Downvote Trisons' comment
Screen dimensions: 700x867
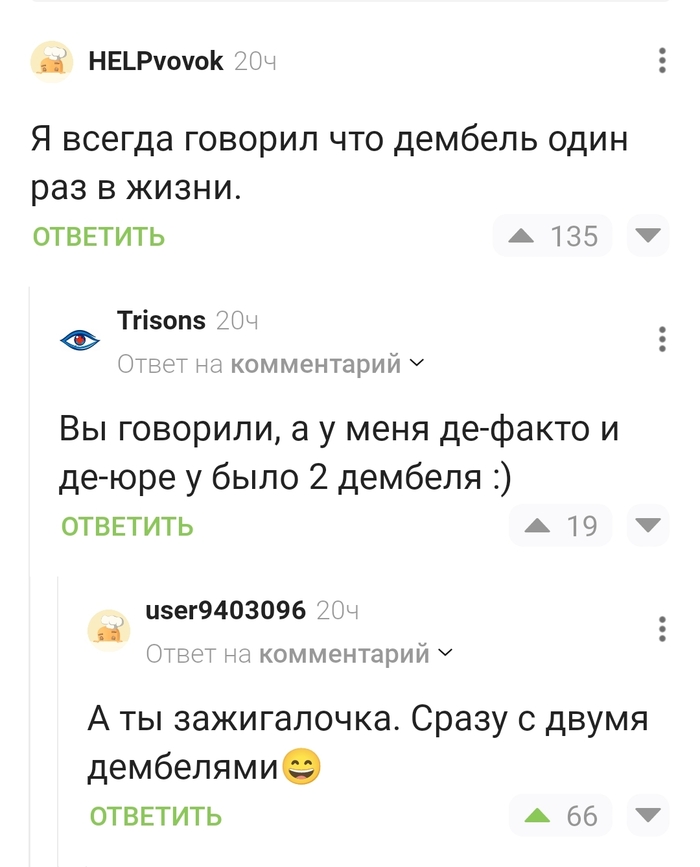coord(648,525)
